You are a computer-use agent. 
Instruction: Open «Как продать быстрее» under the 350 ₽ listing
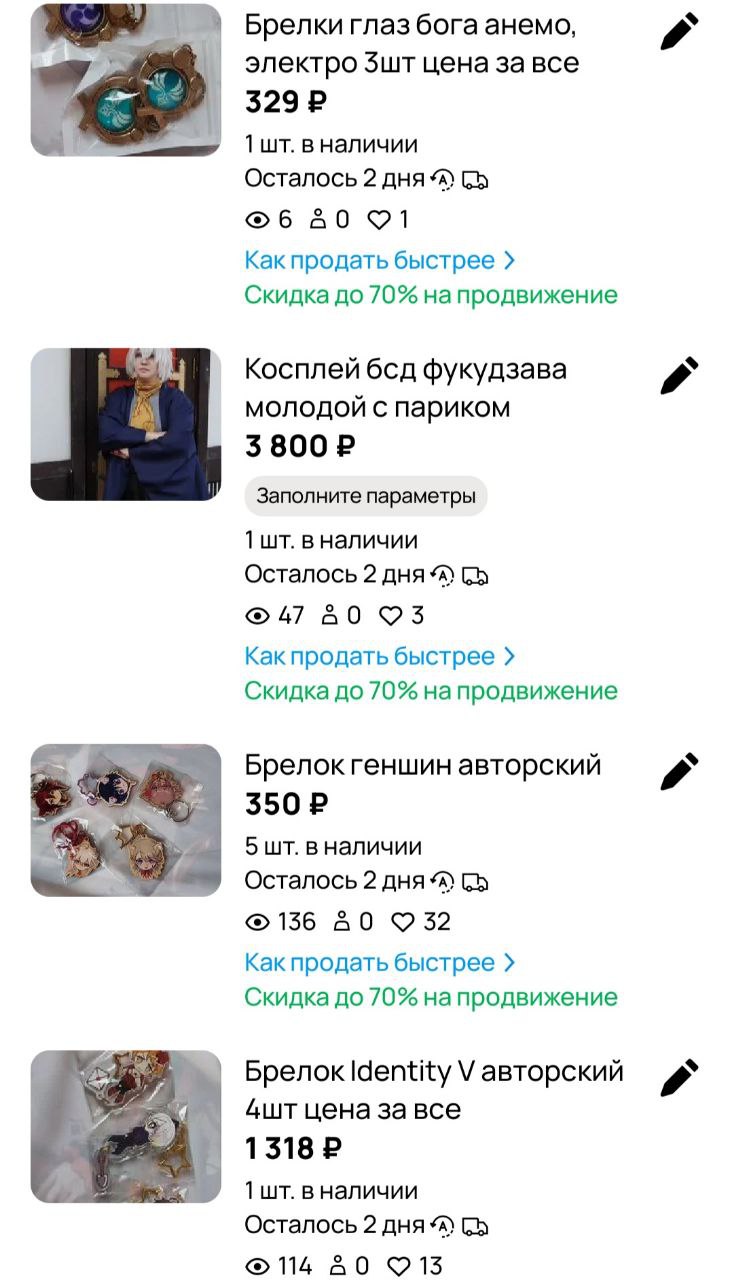pyautogui.click(x=380, y=963)
